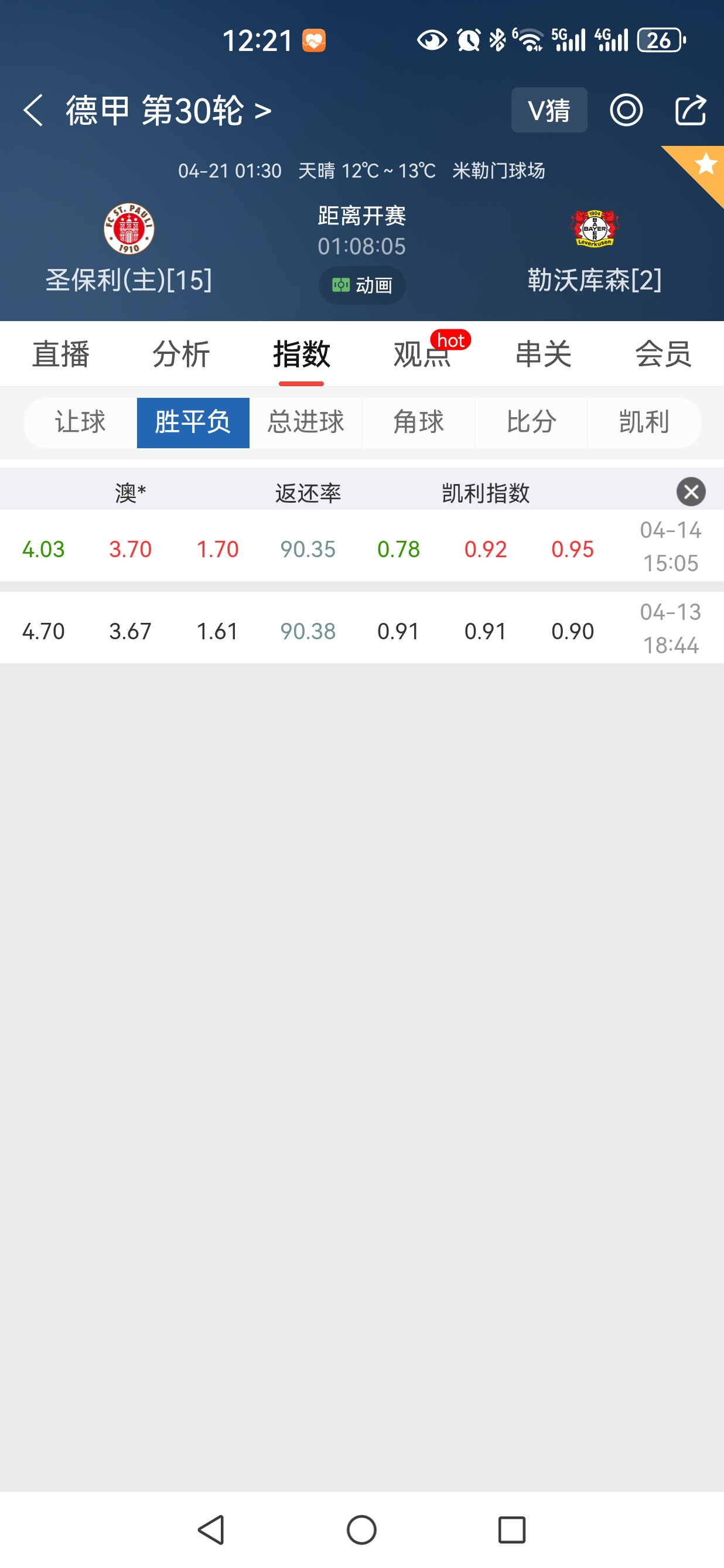Switch to the 直播 tab
This screenshot has height=1568, width=724.
coord(61,354)
